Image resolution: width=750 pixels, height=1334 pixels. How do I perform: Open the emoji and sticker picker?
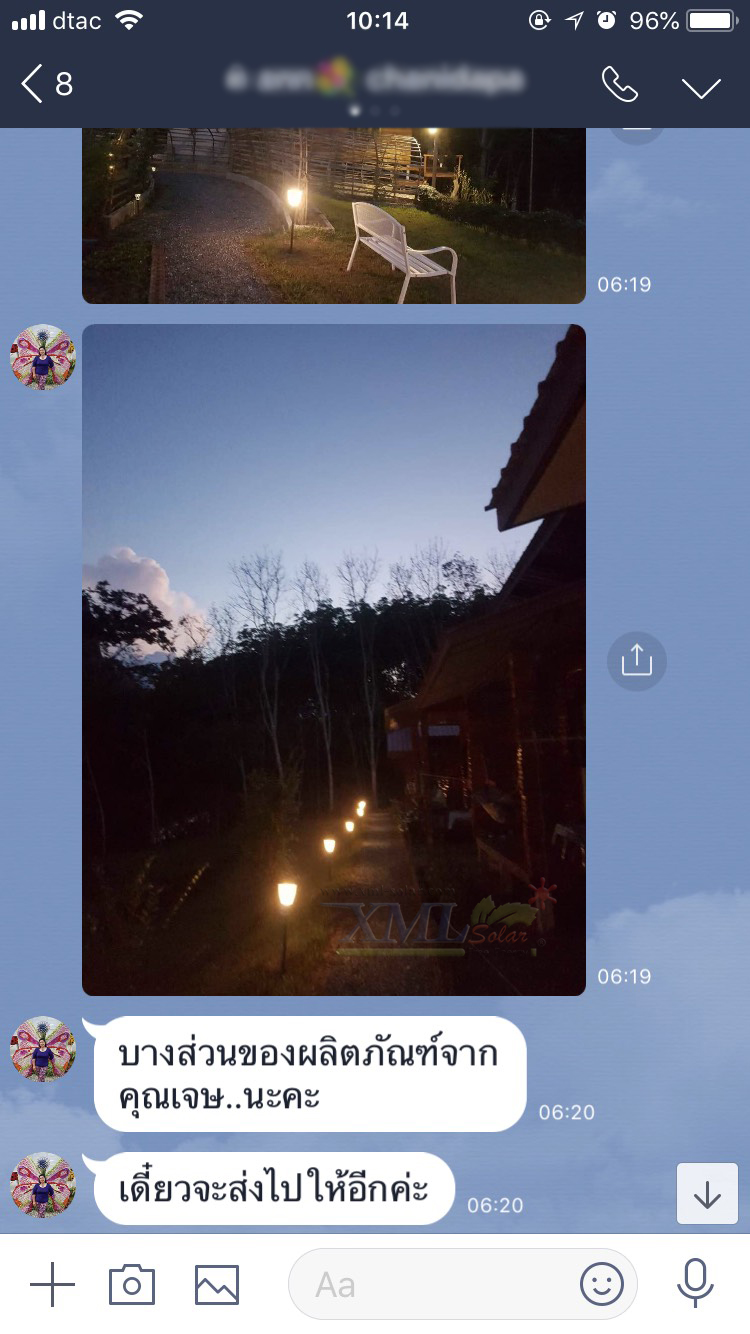(601, 1284)
